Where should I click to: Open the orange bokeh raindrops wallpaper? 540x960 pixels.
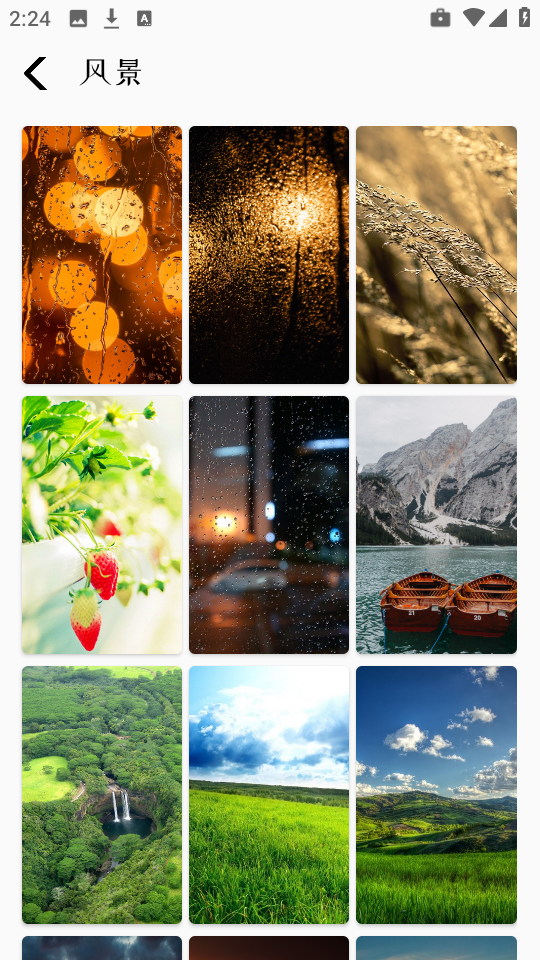point(102,255)
